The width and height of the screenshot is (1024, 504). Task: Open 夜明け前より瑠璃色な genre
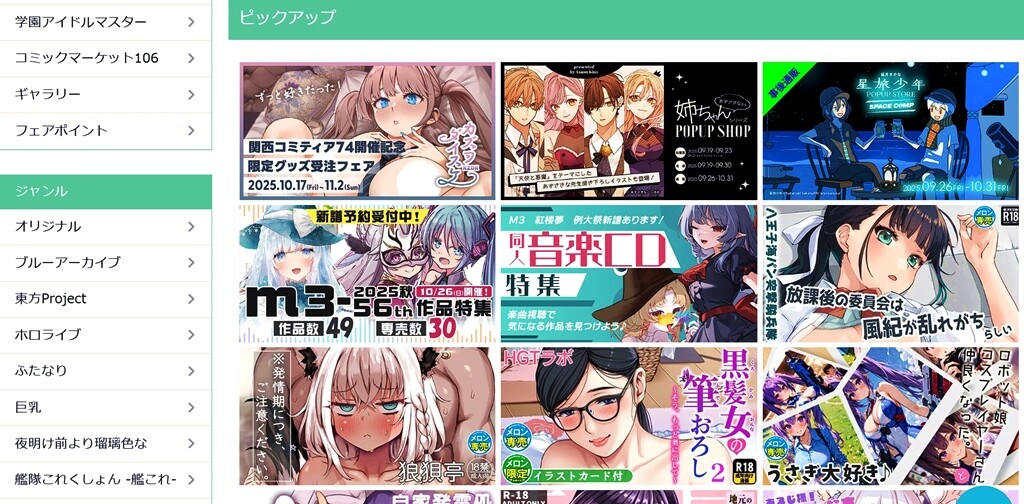click(105, 443)
